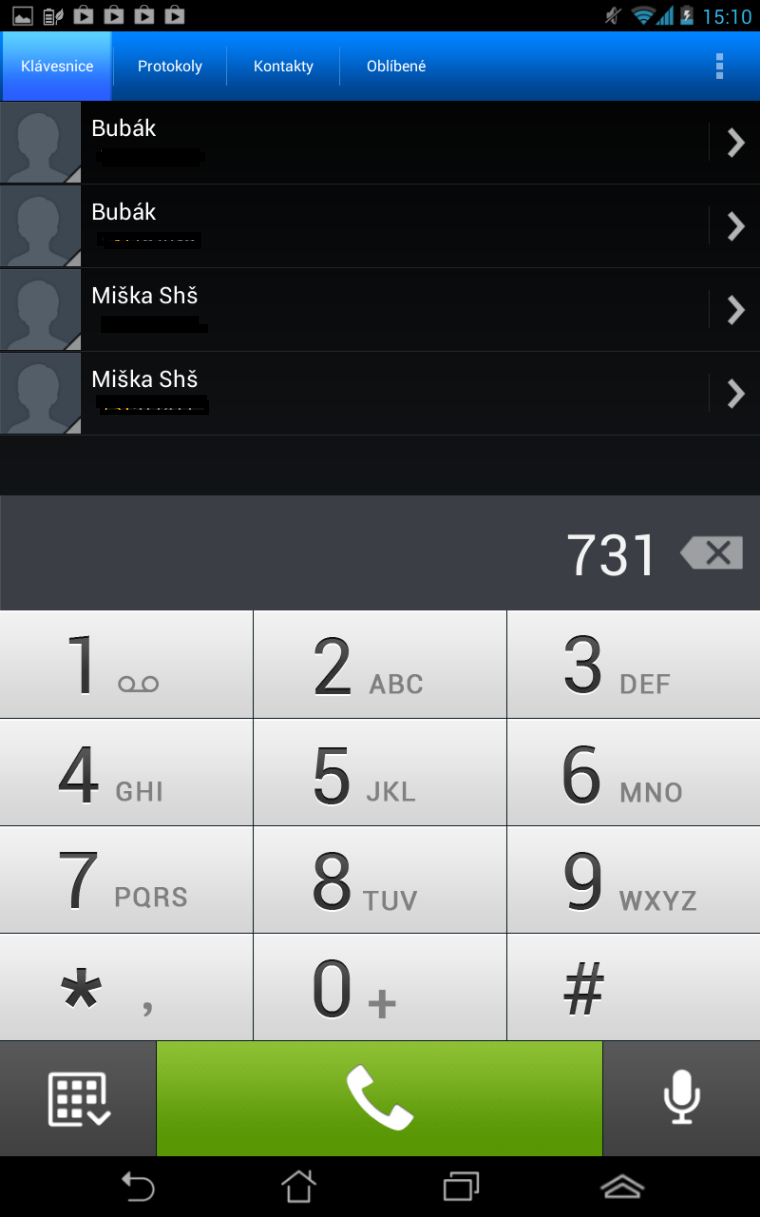The height and width of the screenshot is (1217, 760).
Task: Switch to the Protokoly tab
Action: (169, 66)
